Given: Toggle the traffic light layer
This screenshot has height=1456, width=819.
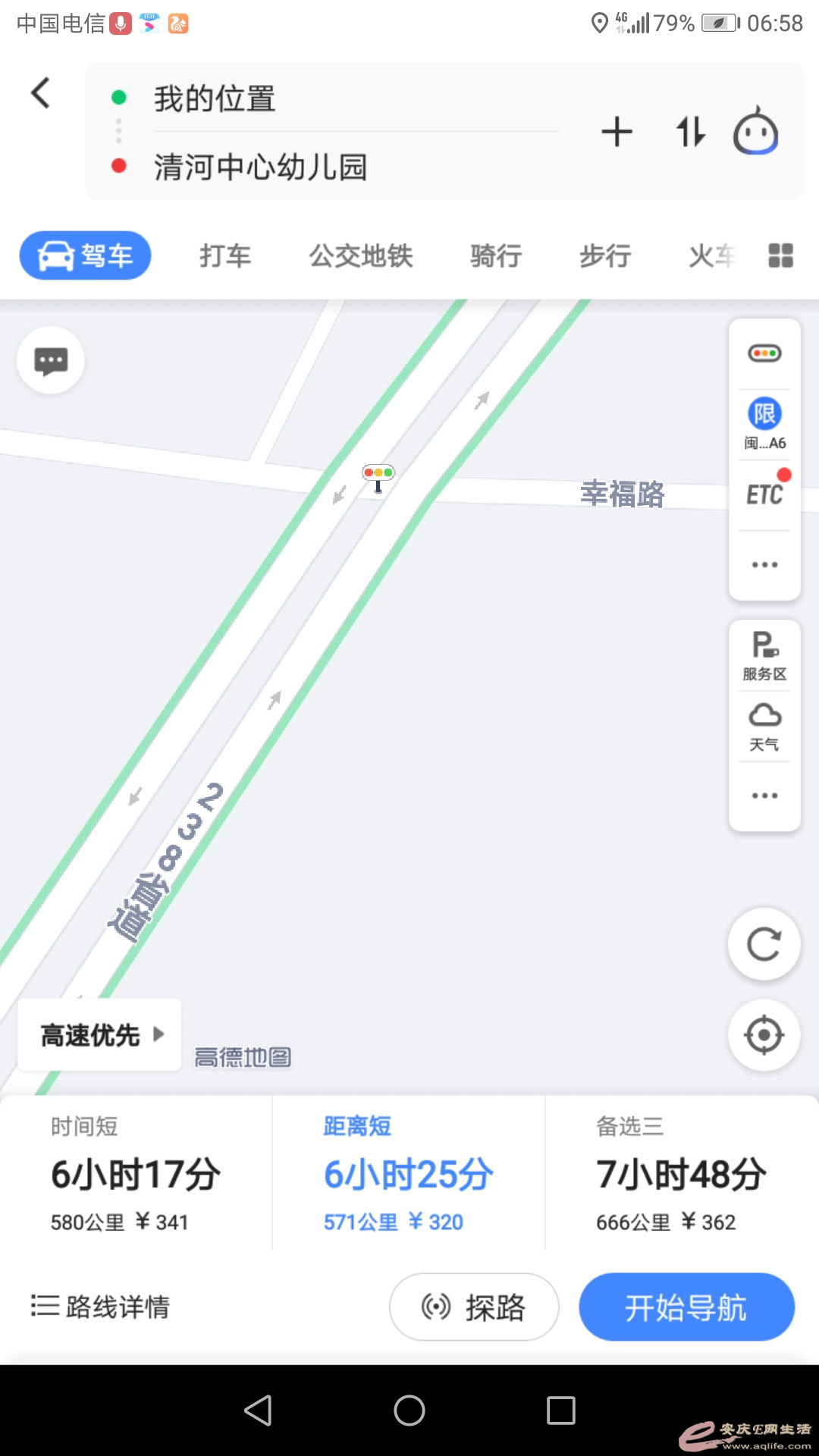Looking at the screenshot, I should click(x=764, y=353).
